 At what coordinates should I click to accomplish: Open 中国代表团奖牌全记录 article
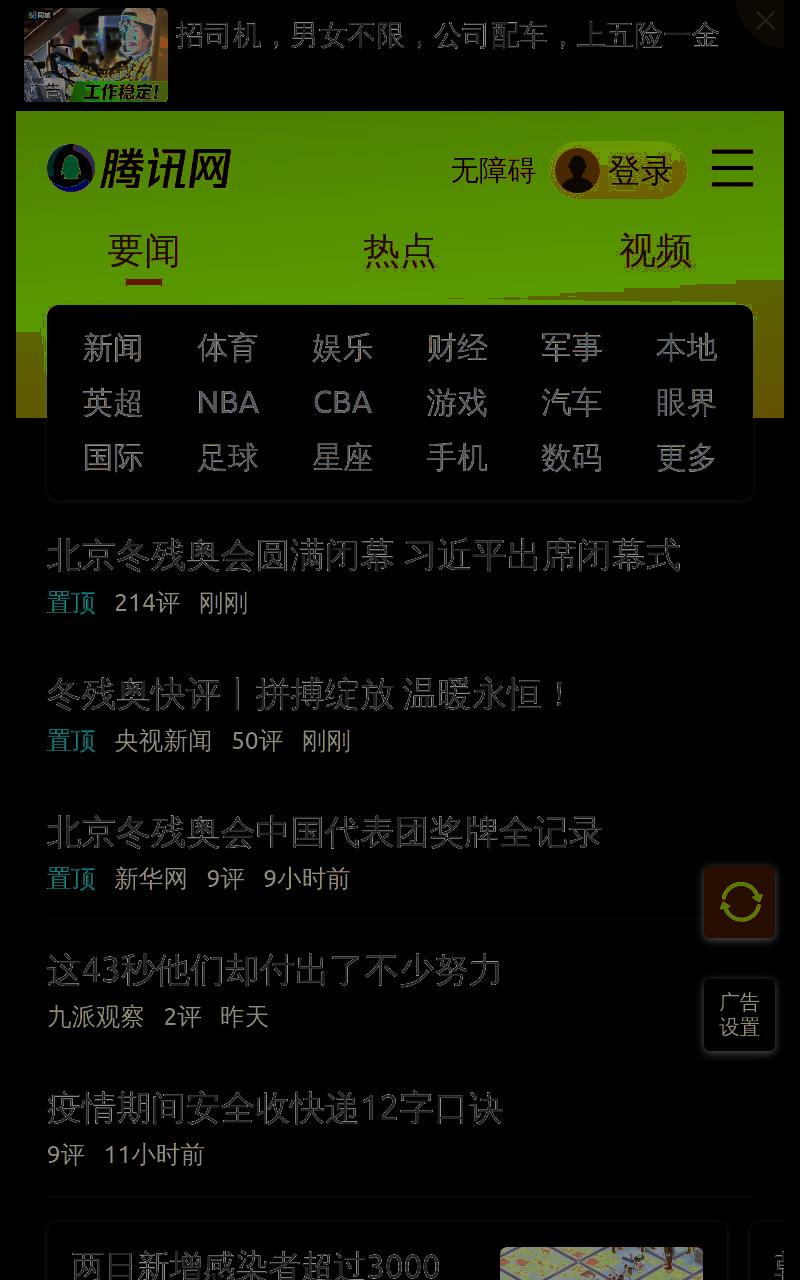[x=325, y=831]
